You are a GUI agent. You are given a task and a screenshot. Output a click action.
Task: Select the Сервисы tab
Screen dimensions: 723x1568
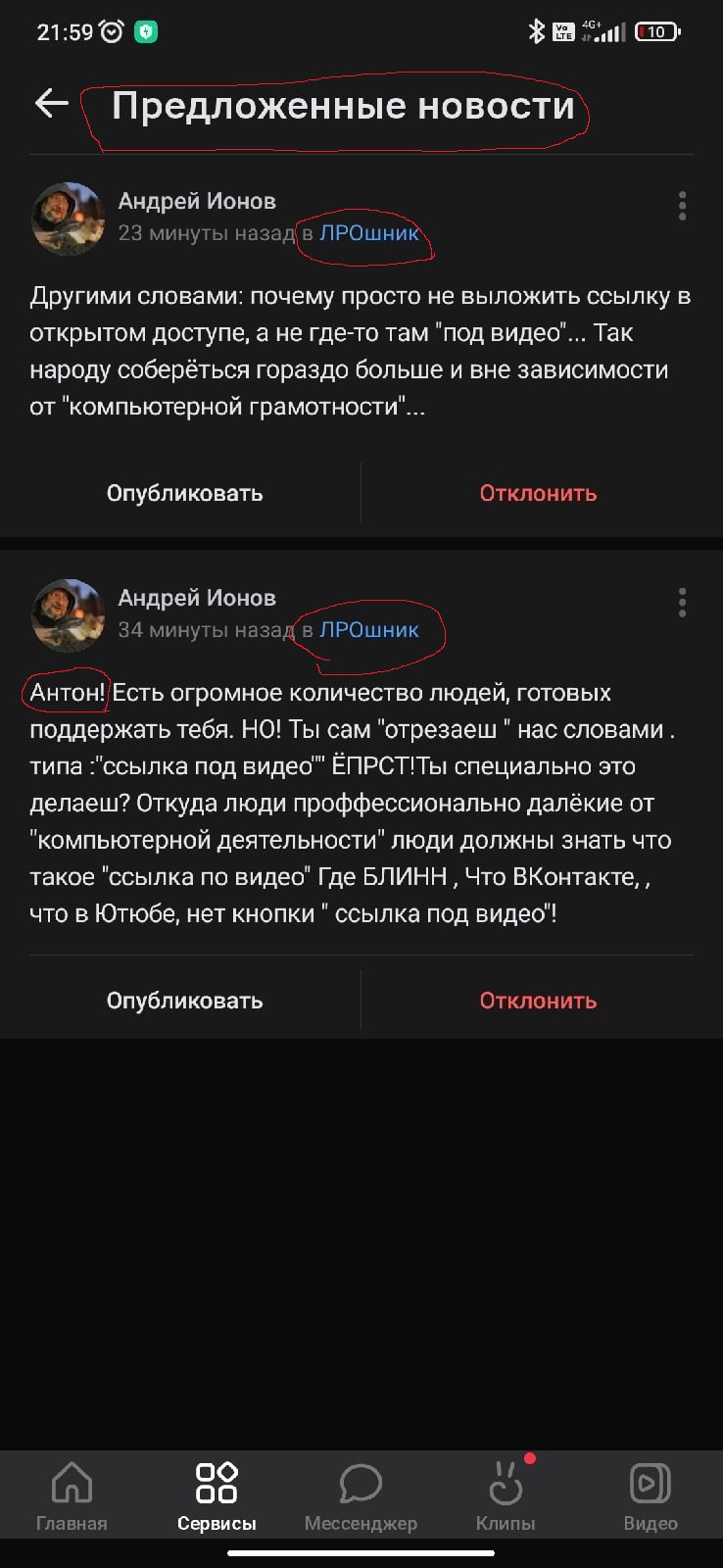pyautogui.click(x=217, y=1496)
